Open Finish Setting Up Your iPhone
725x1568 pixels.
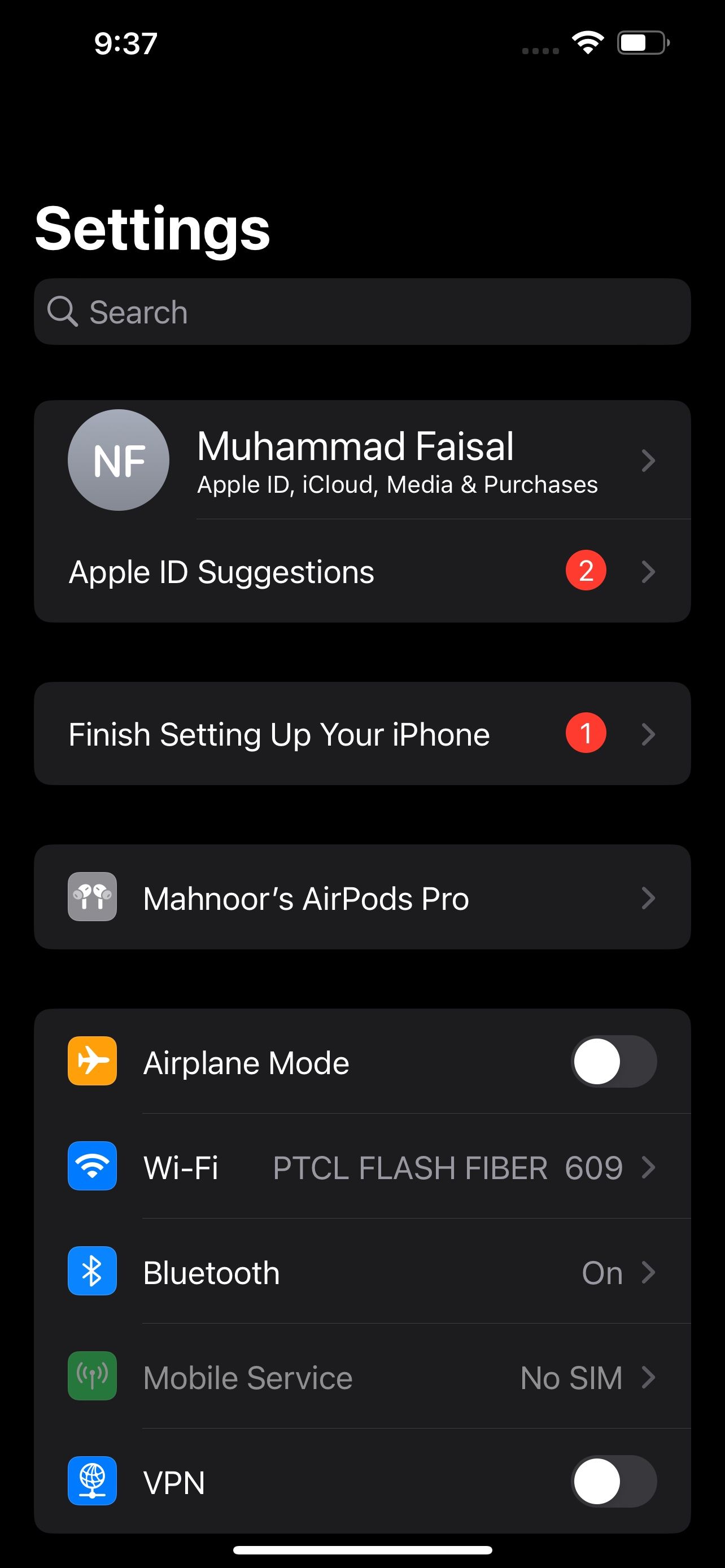362,733
